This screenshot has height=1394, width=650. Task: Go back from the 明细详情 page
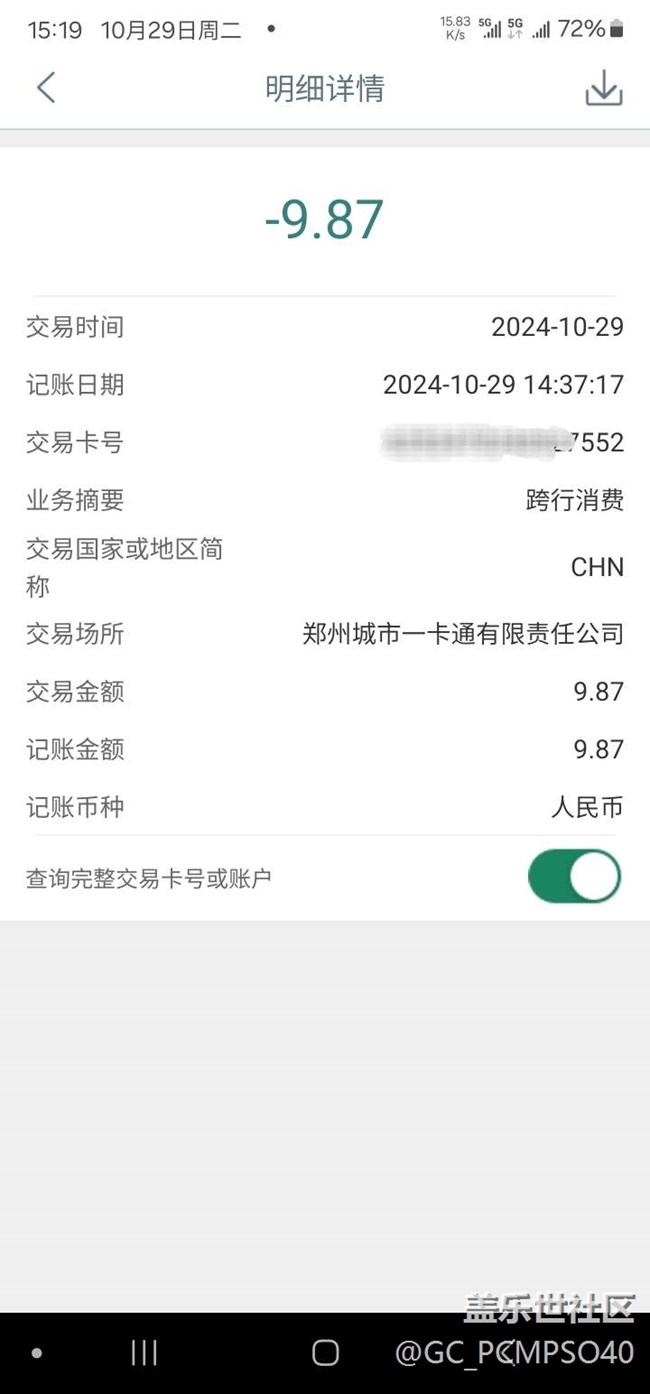pyautogui.click(x=46, y=88)
